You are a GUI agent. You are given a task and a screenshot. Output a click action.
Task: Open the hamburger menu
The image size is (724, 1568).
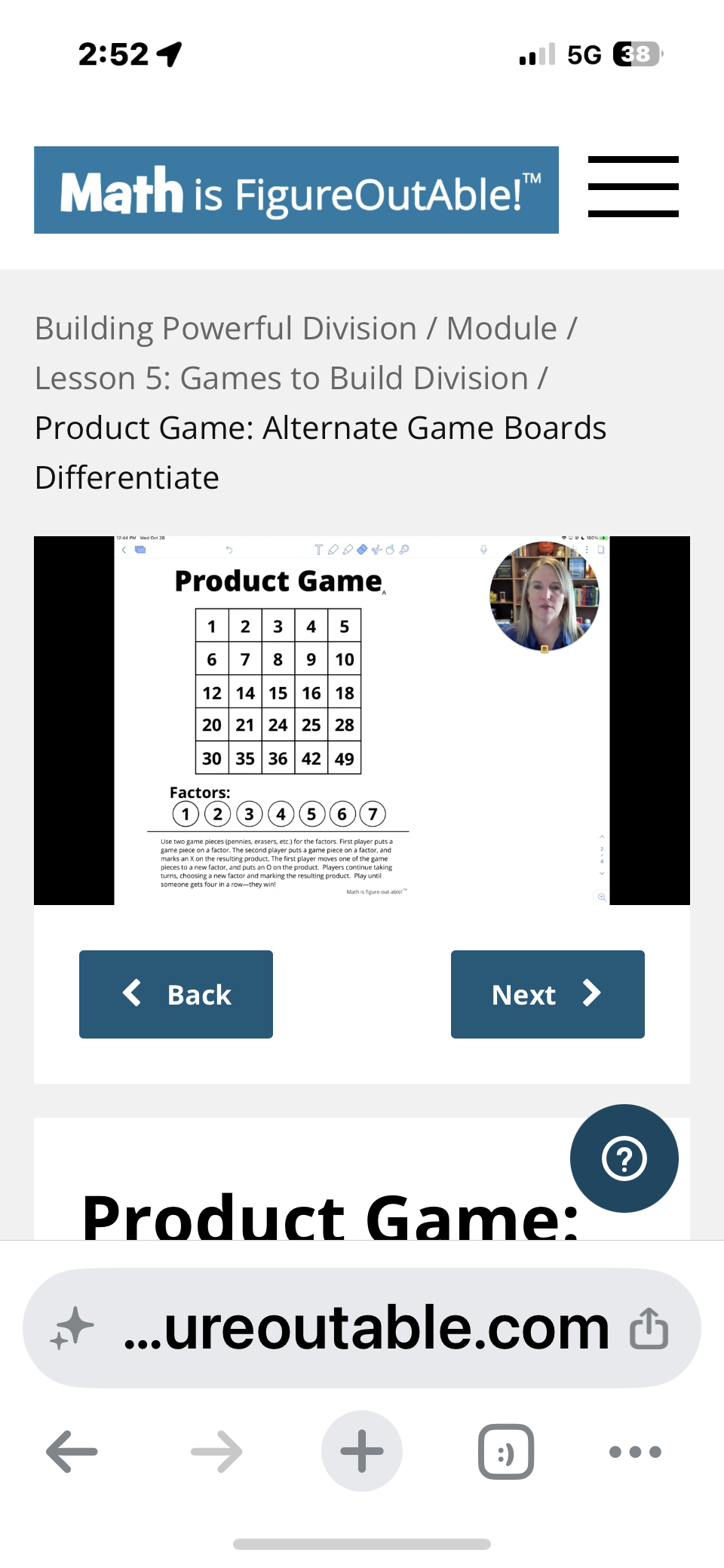tap(633, 186)
